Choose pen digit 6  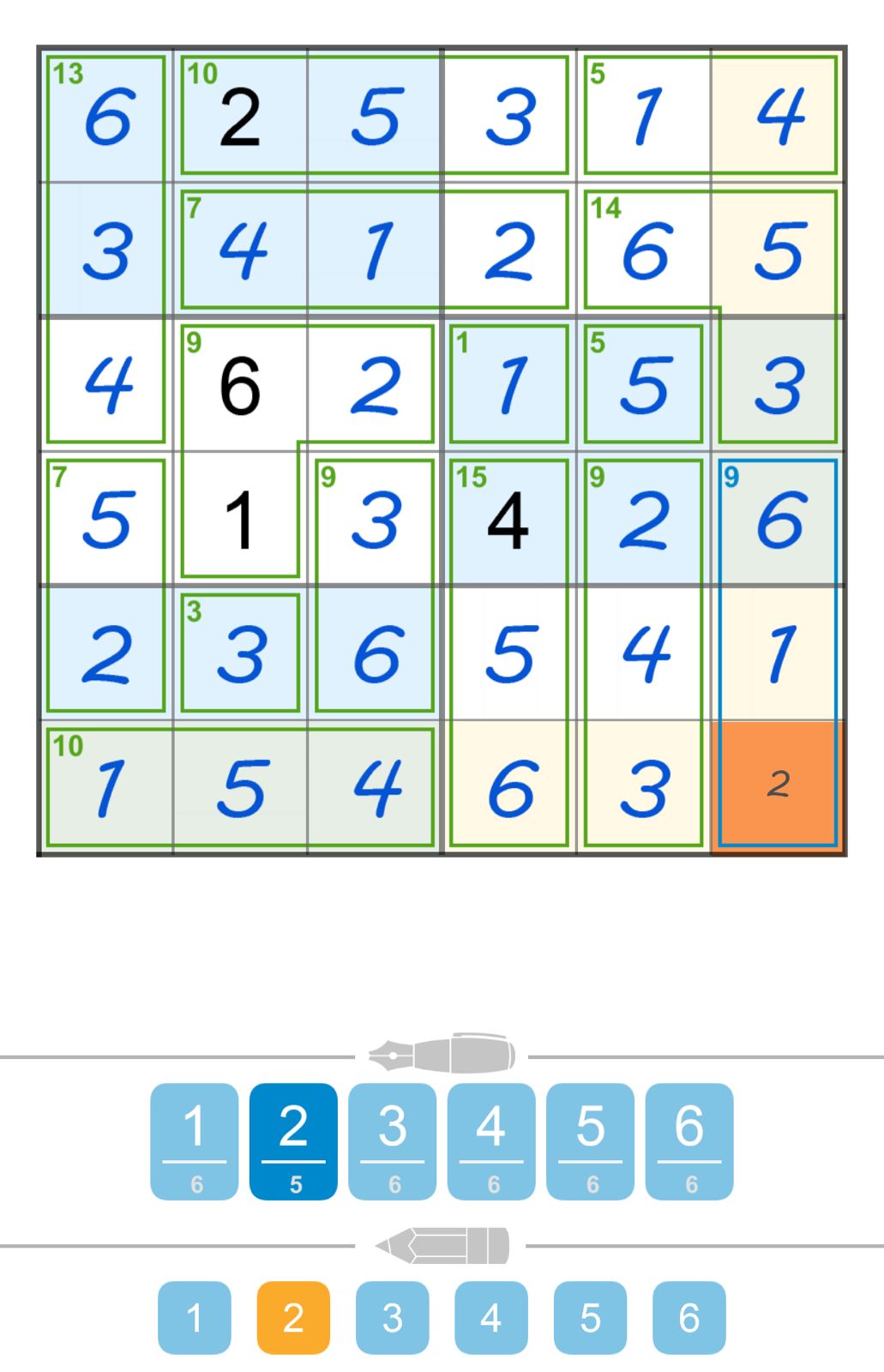click(x=689, y=1141)
